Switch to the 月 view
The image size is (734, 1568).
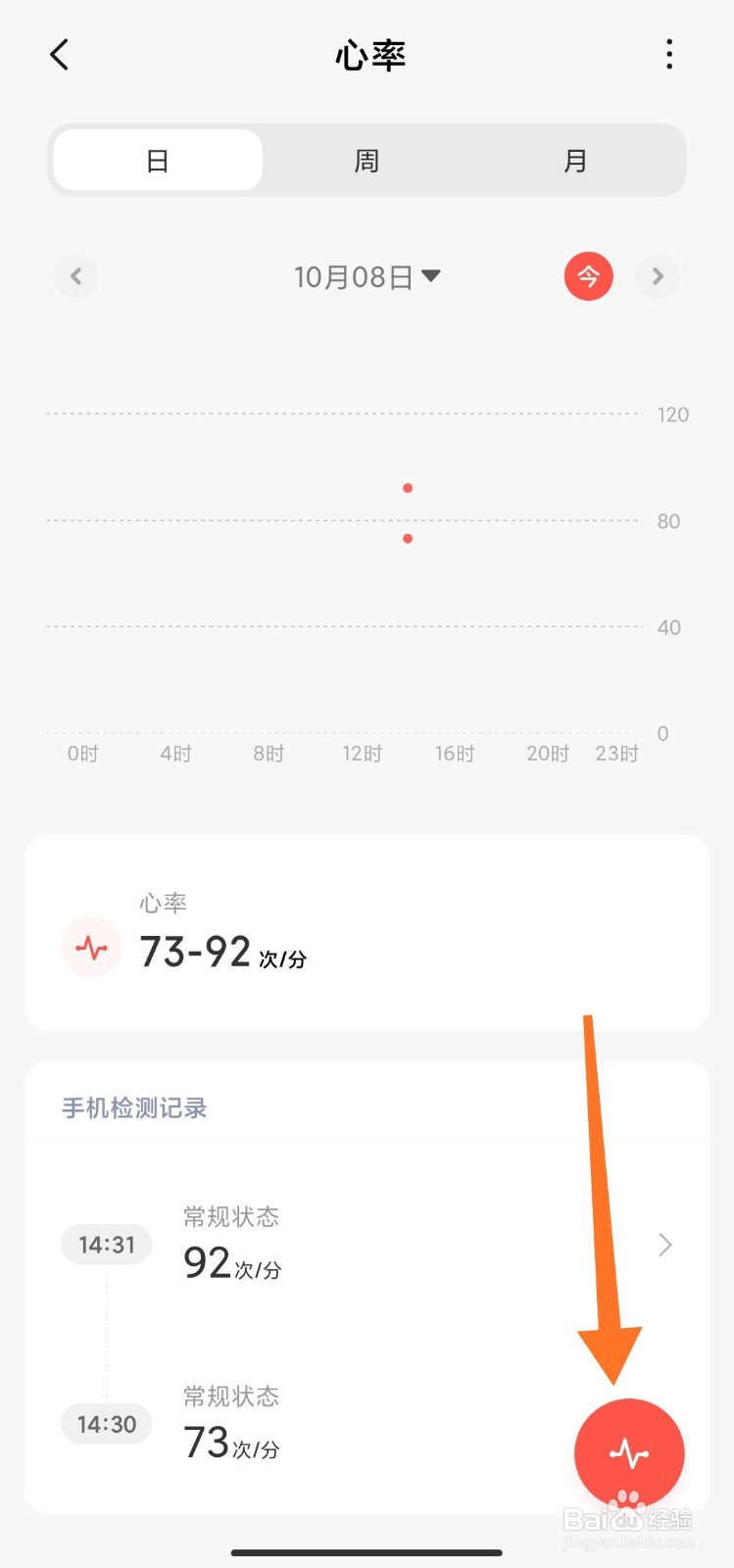[x=575, y=161]
